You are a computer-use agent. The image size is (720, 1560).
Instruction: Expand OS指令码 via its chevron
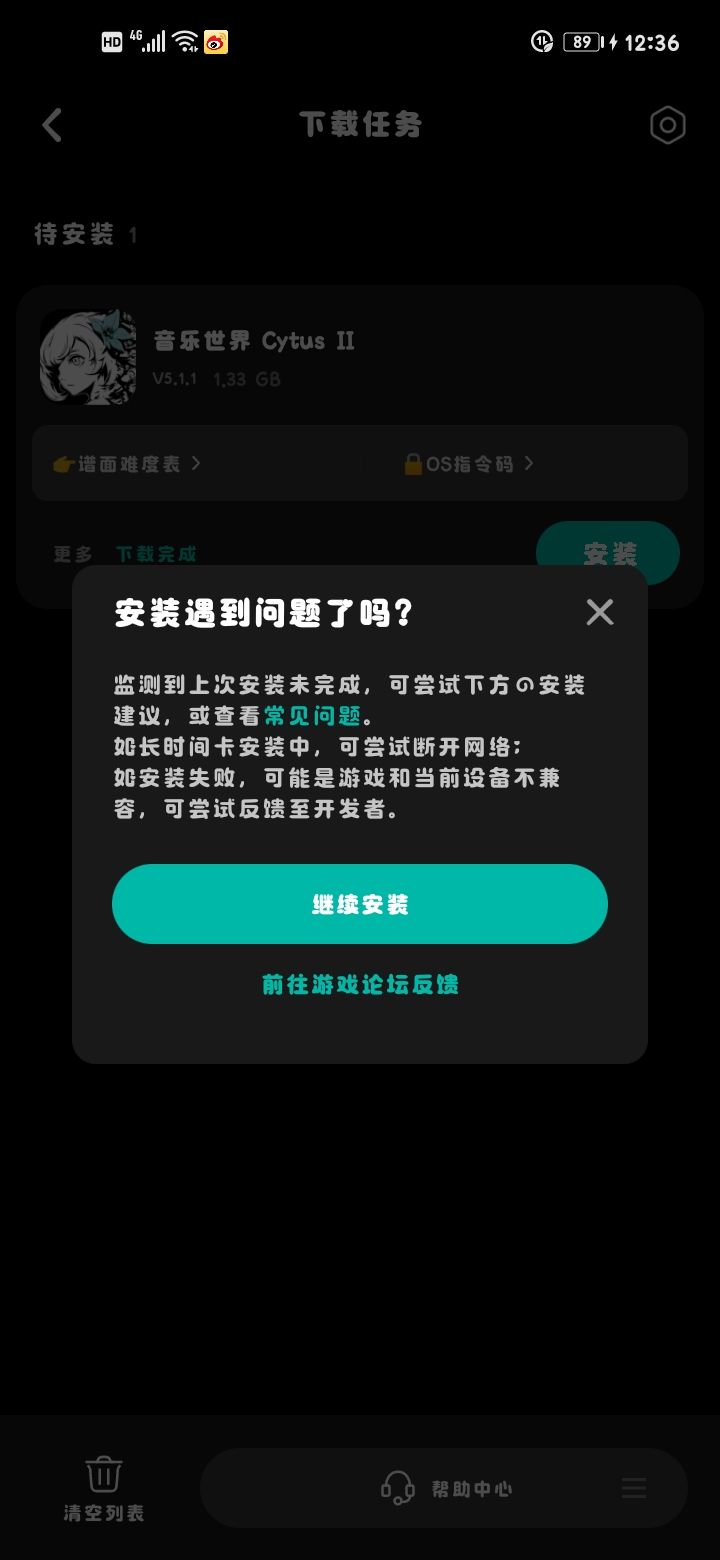(x=530, y=463)
